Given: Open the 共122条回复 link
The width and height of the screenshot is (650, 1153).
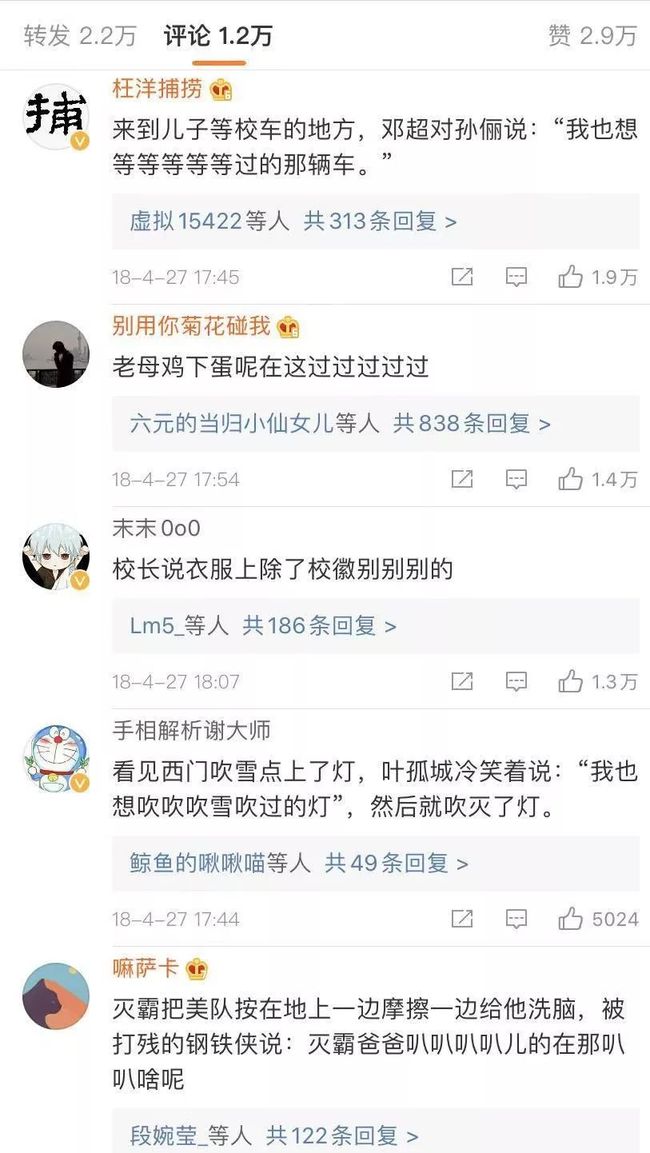Looking at the screenshot, I should point(342,1135).
